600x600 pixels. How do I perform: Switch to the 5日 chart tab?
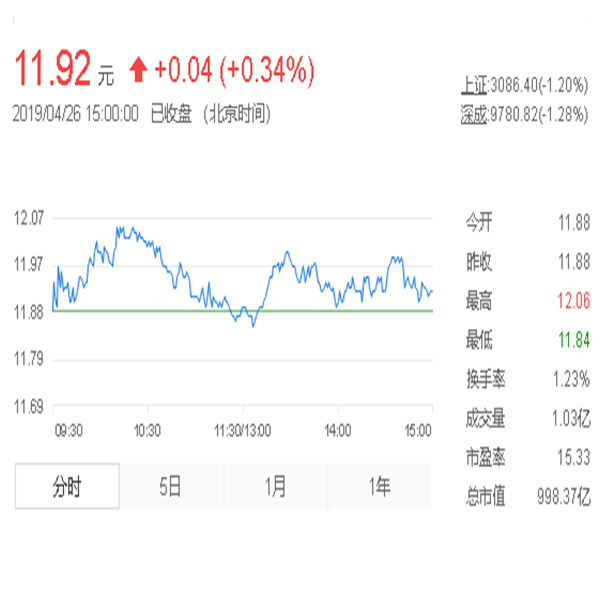pyautogui.click(x=171, y=488)
